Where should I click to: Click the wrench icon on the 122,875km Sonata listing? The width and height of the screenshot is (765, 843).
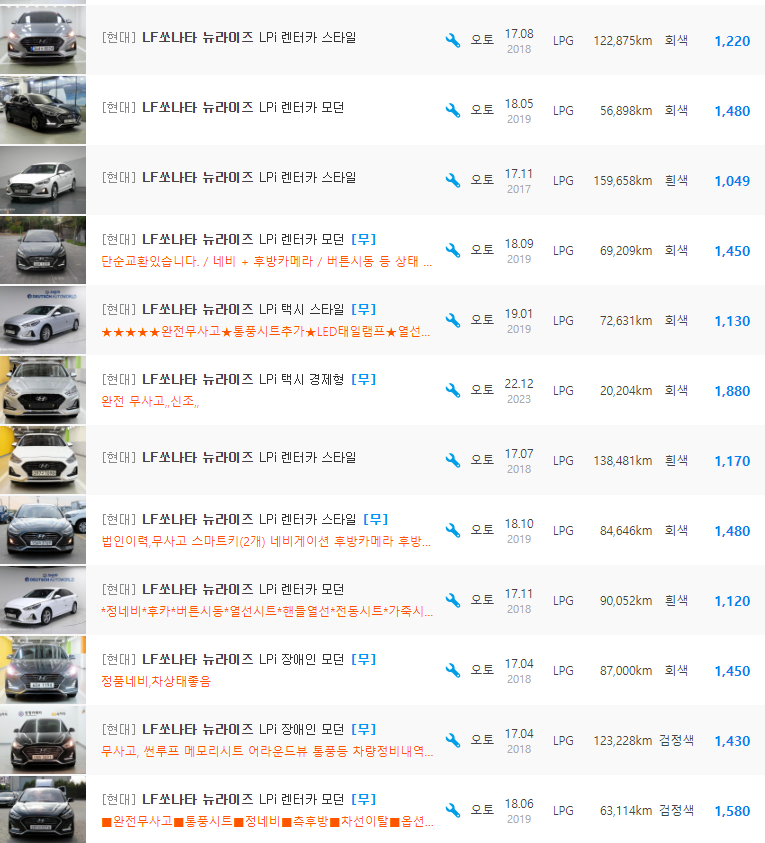point(452,38)
